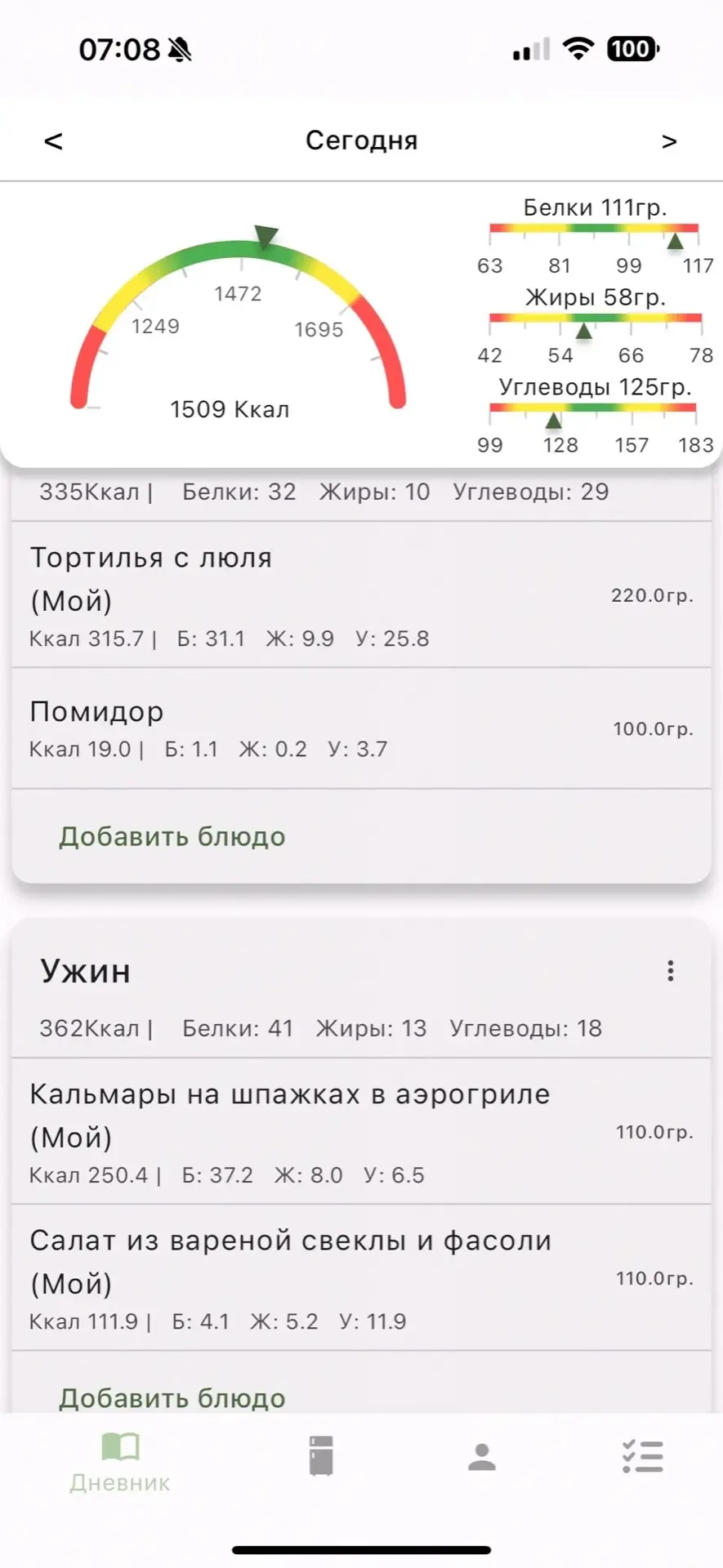The image size is (723, 1568).
Task: Go to the previous day
Action: 53,141
